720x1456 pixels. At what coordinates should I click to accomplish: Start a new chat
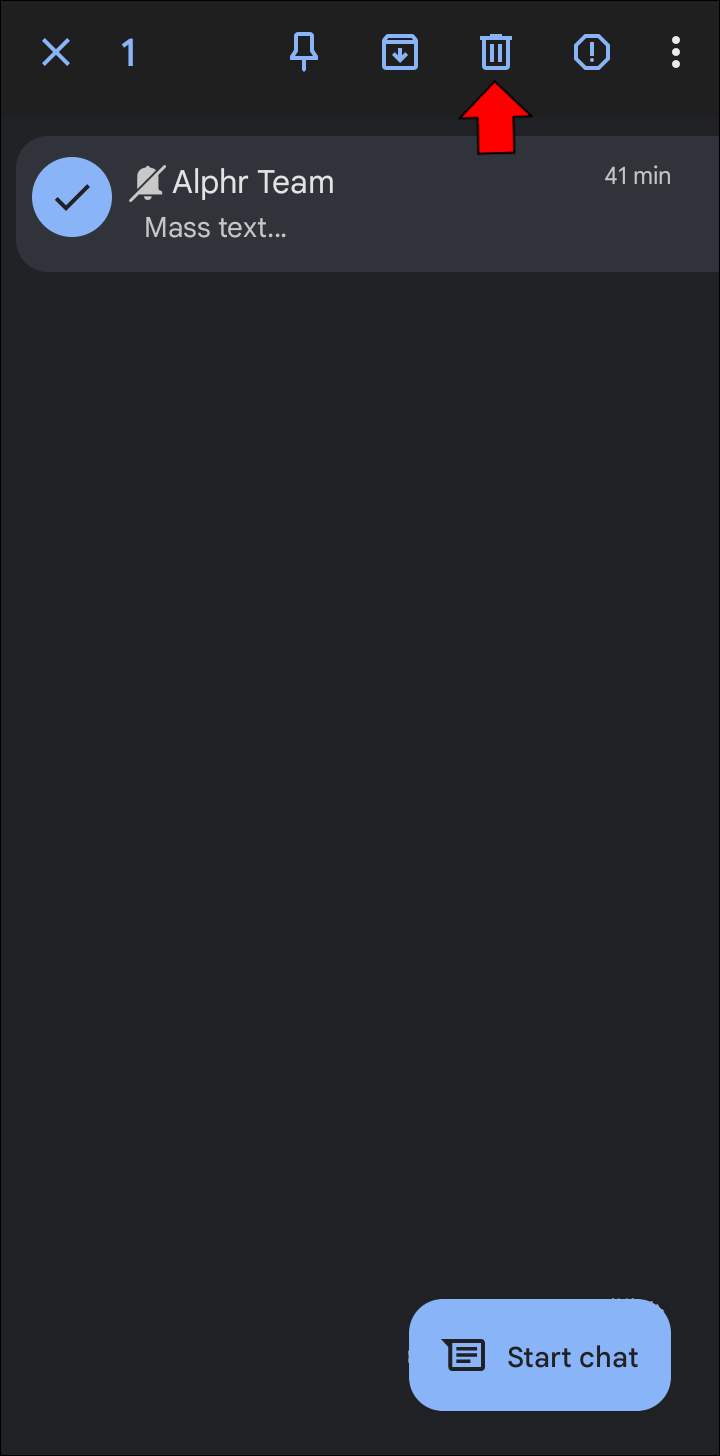(540, 1355)
